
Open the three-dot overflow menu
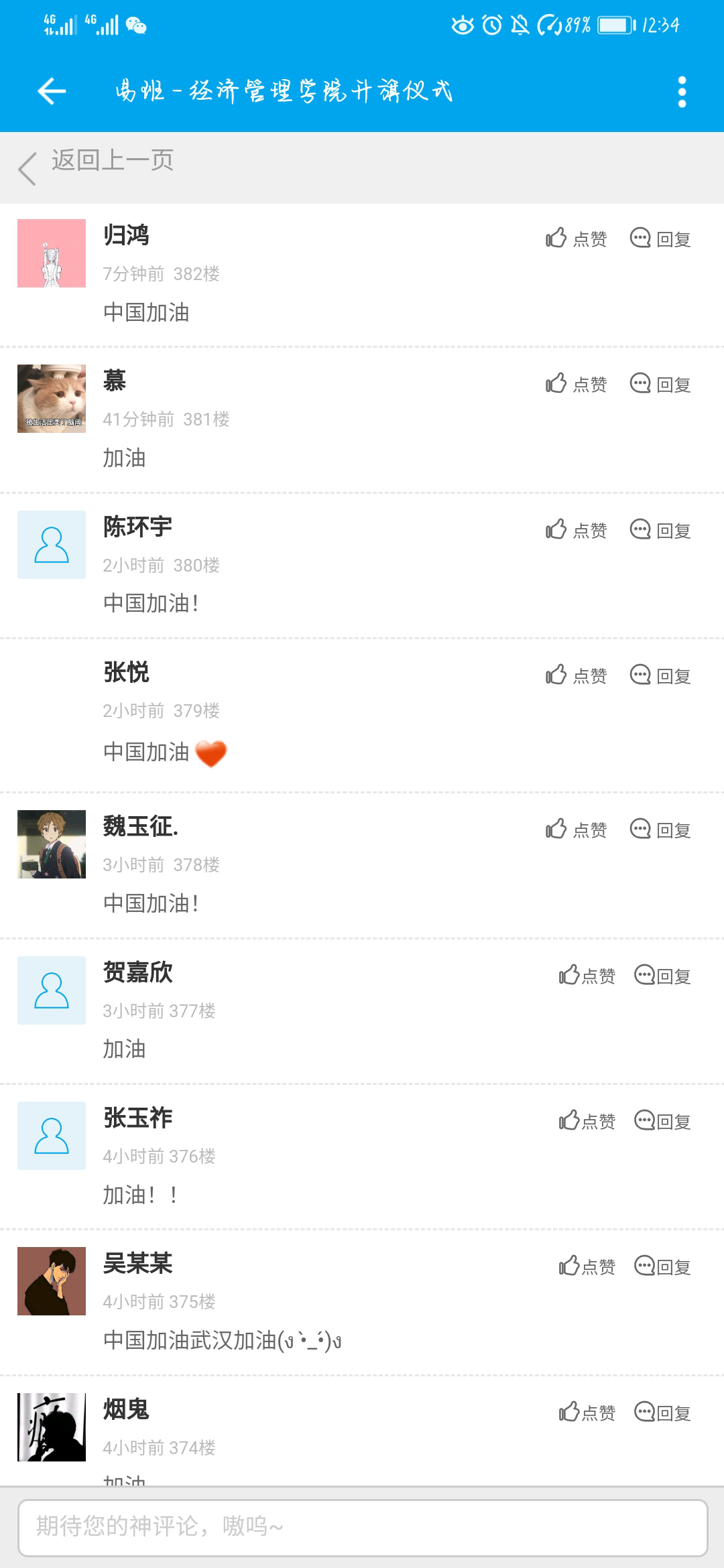(682, 92)
